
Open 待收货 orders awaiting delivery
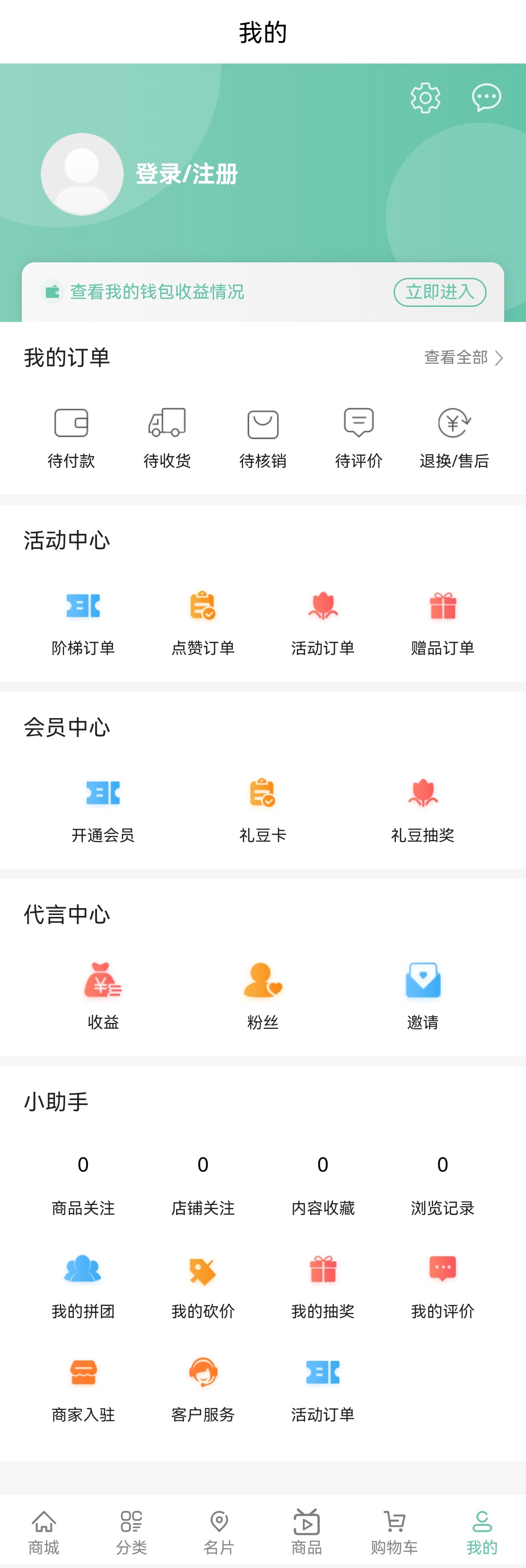[x=167, y=437]
